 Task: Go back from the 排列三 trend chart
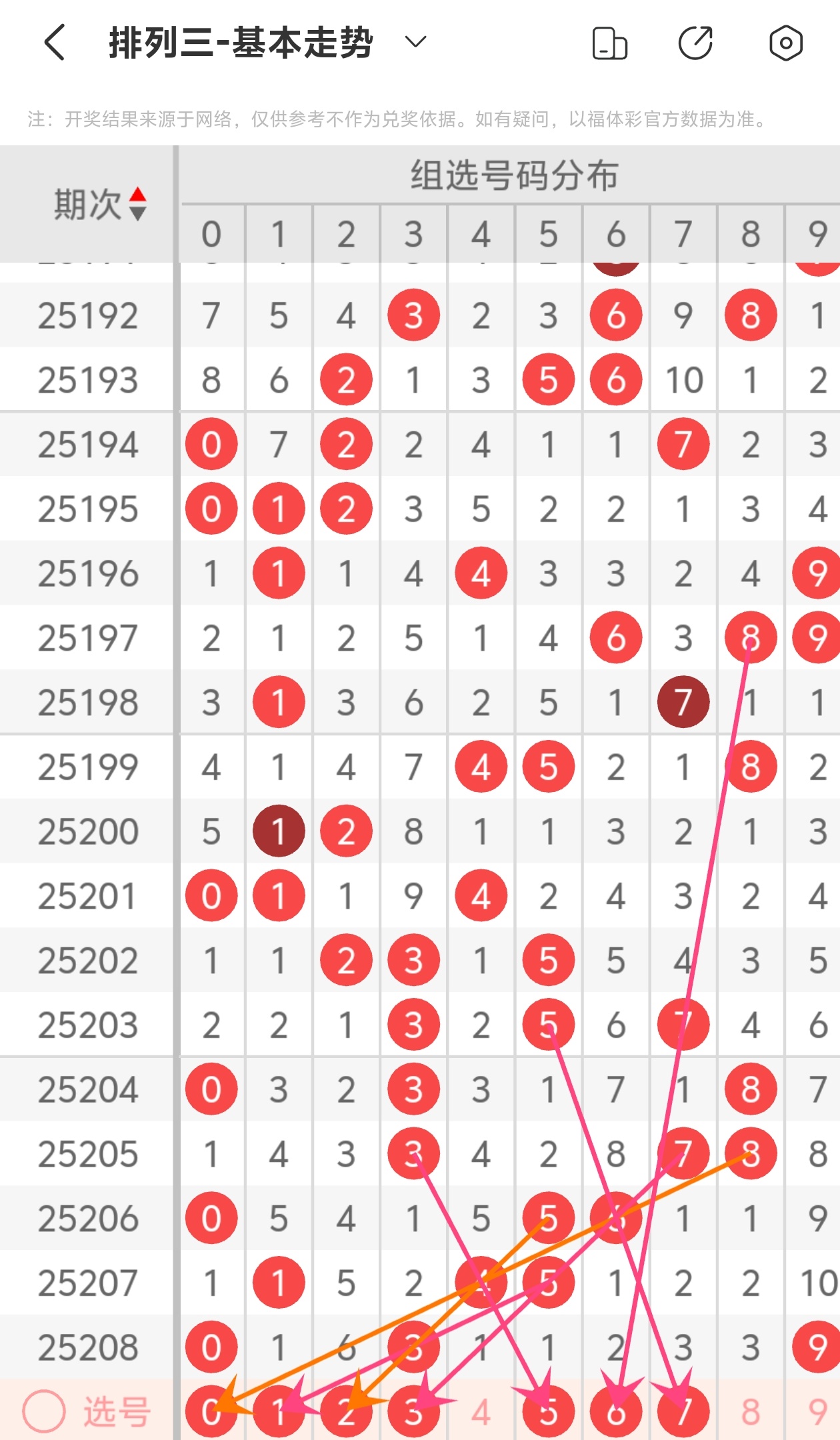pyautogui.click(x=55, y=43)
